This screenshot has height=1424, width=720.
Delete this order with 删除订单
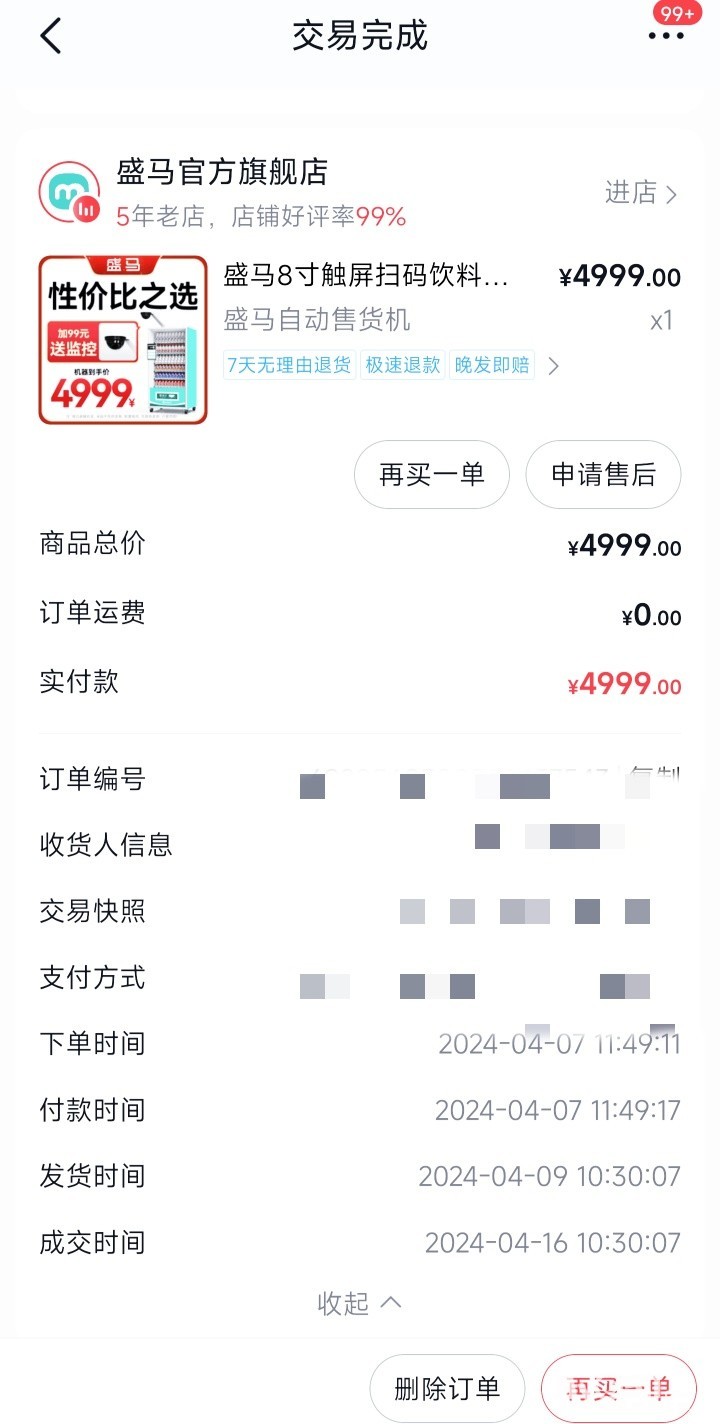(447, 1388)
